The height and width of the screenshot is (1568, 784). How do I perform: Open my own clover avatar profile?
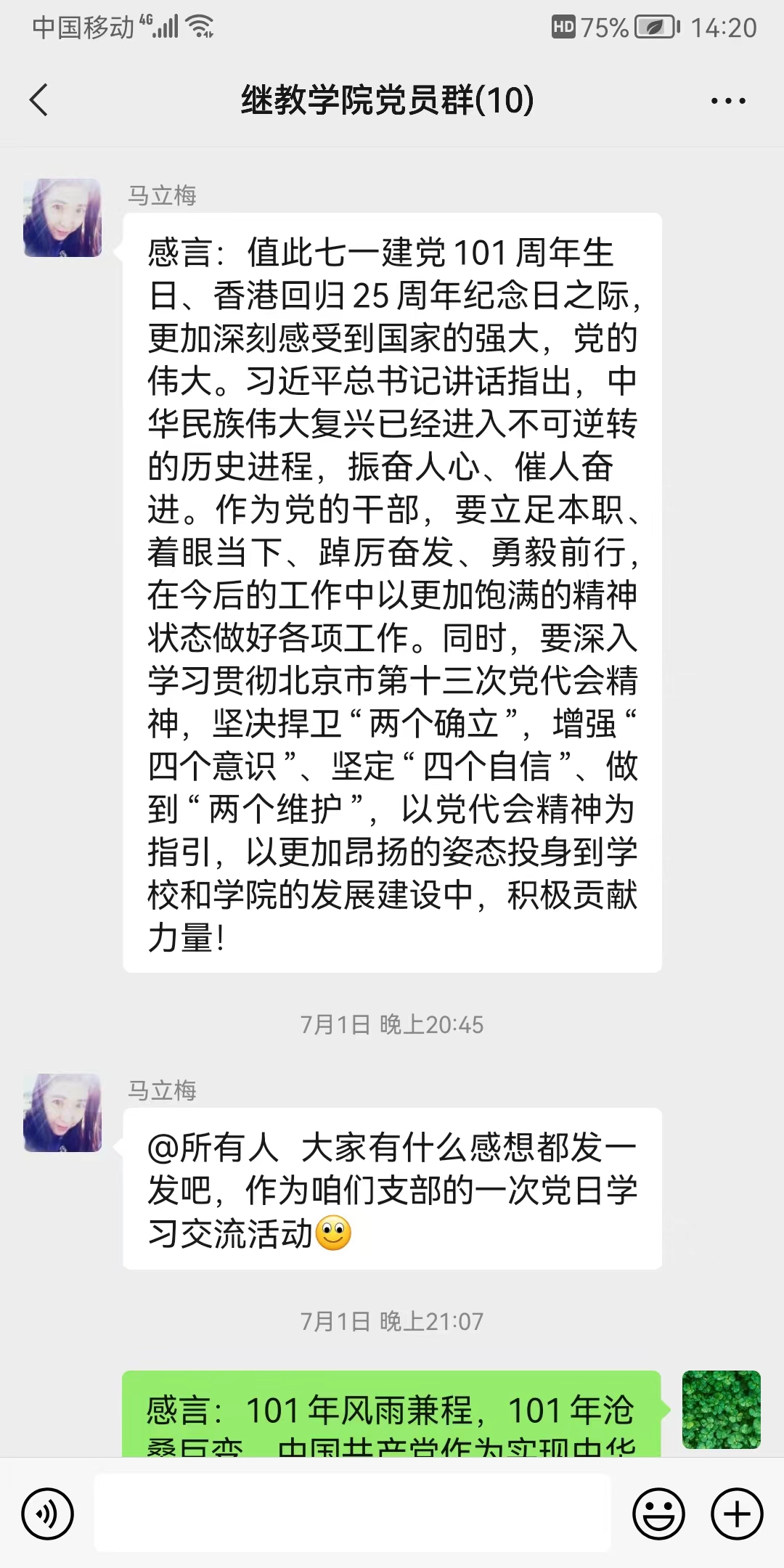[x=721, y=1409]
